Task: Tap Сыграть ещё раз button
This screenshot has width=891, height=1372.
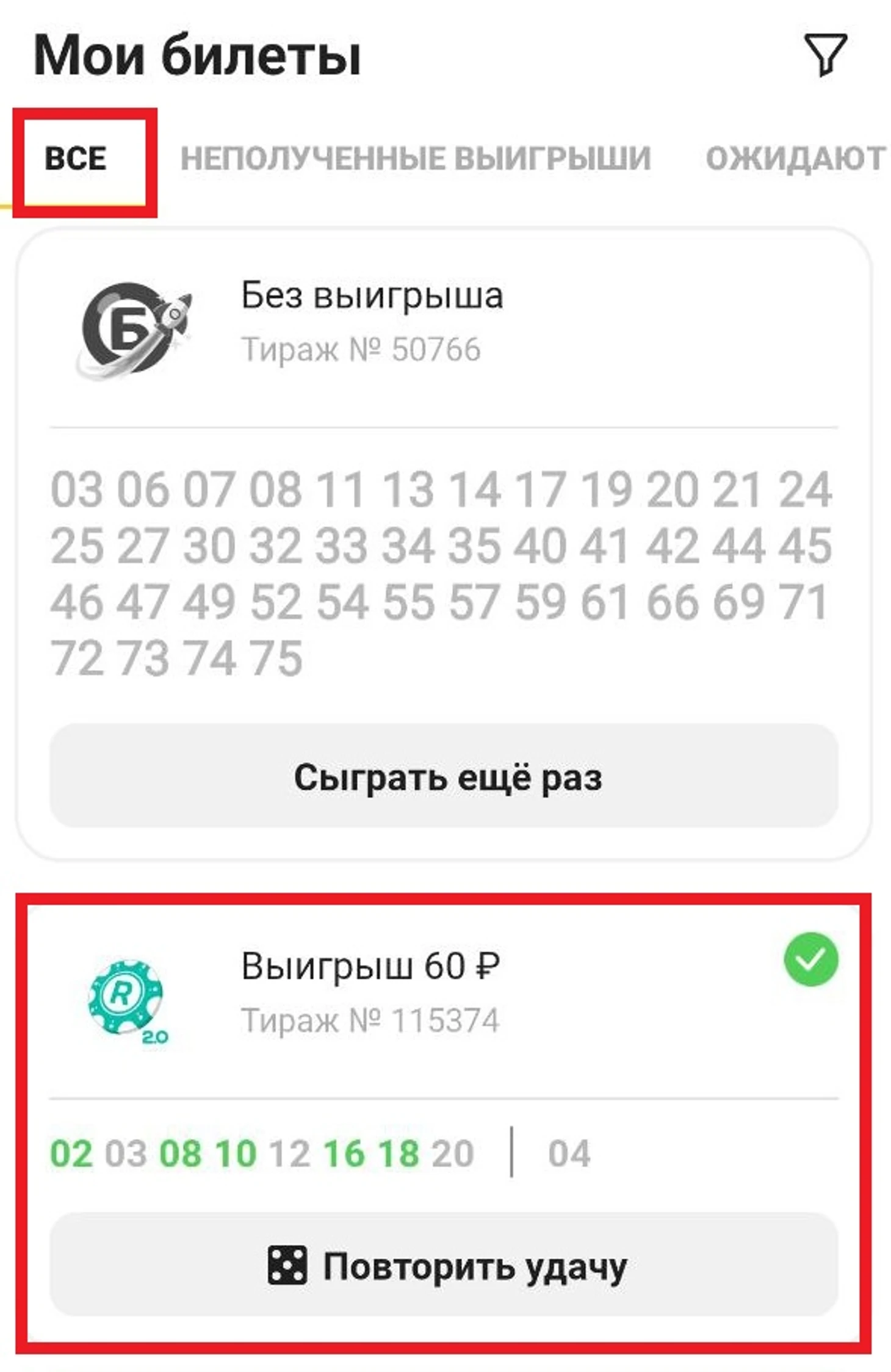Action: 444,776
